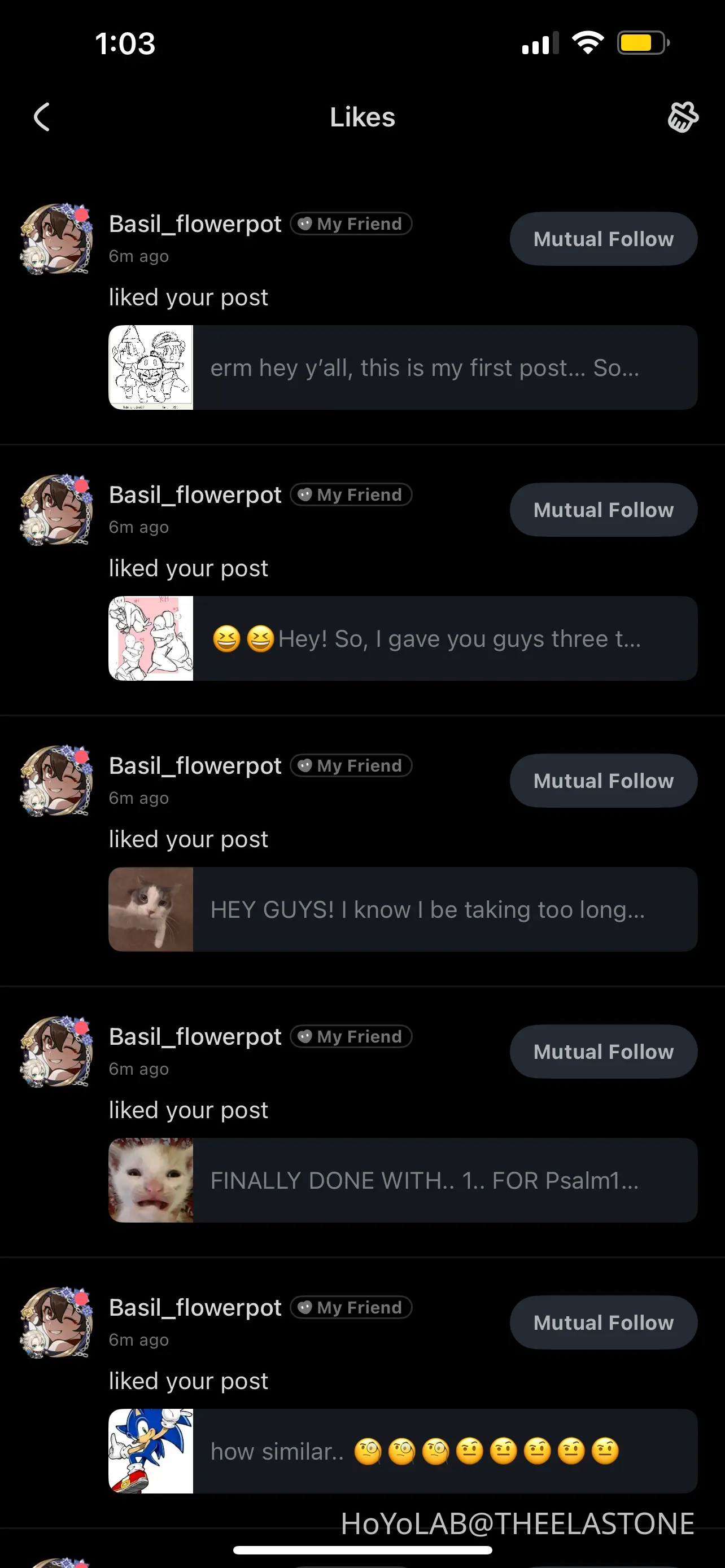The width and height of the screenshot is (725, 1568).
Task: Tap the heart icon inside the My Friend label
Action: (305, 224)
